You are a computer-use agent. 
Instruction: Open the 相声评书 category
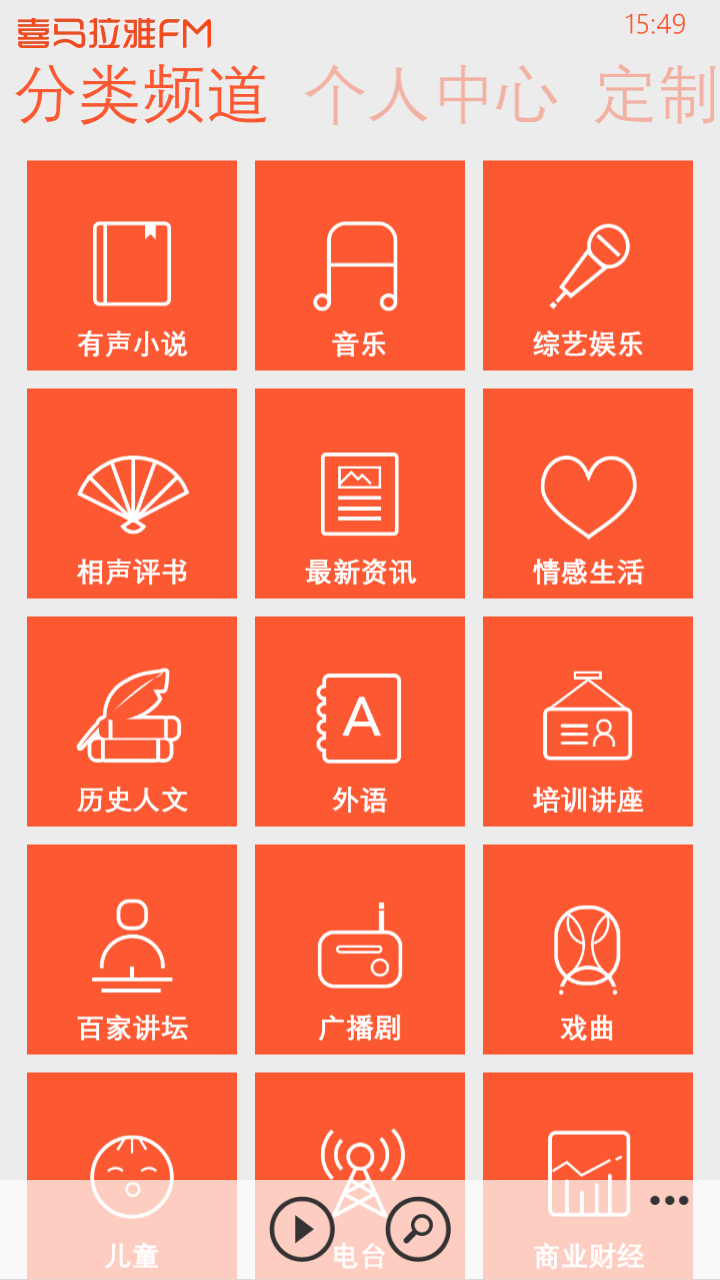(x=132, y=494)
